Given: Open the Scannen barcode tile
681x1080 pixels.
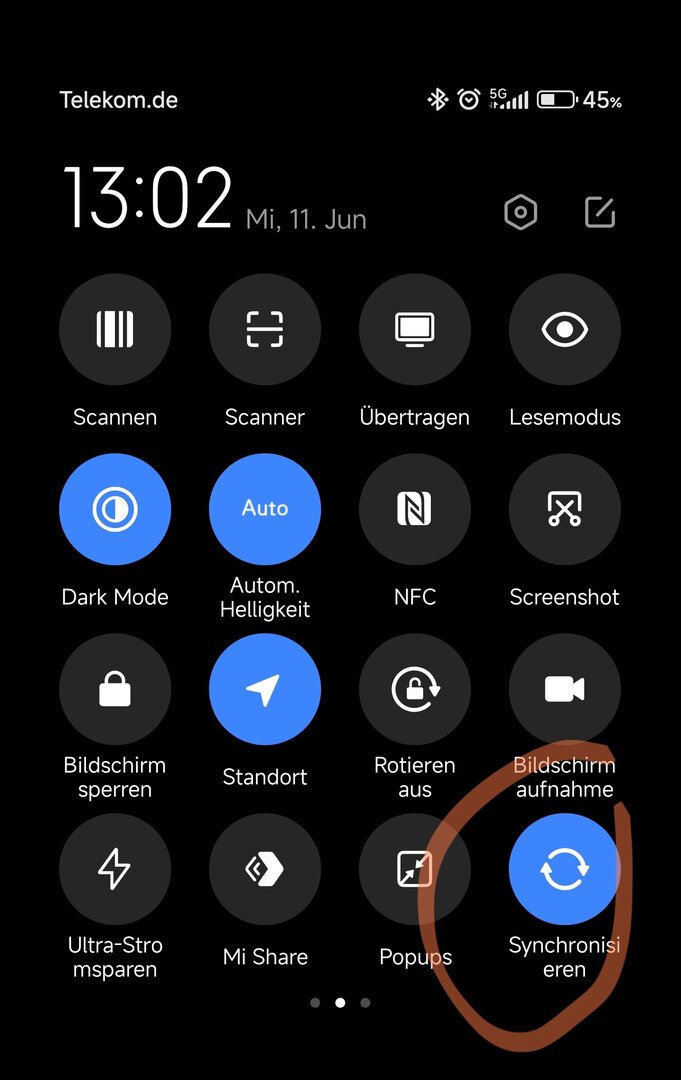Looking at the screenshot, I should pos(115,329).
